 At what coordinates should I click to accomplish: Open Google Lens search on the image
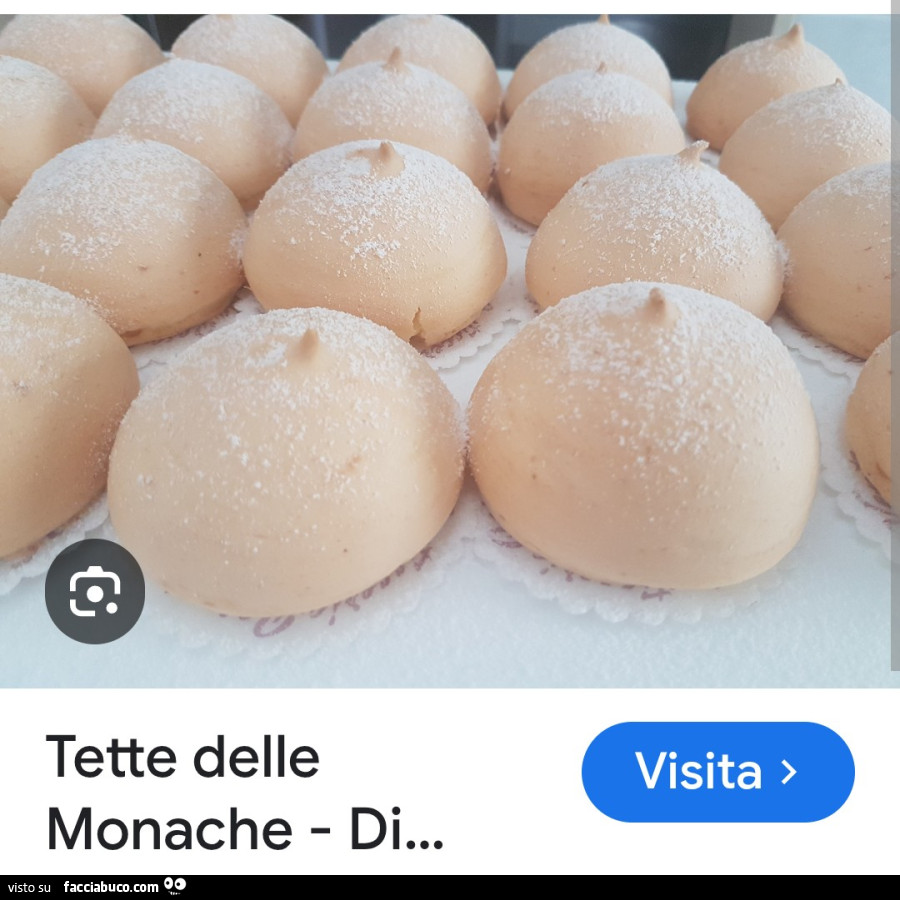95,591
